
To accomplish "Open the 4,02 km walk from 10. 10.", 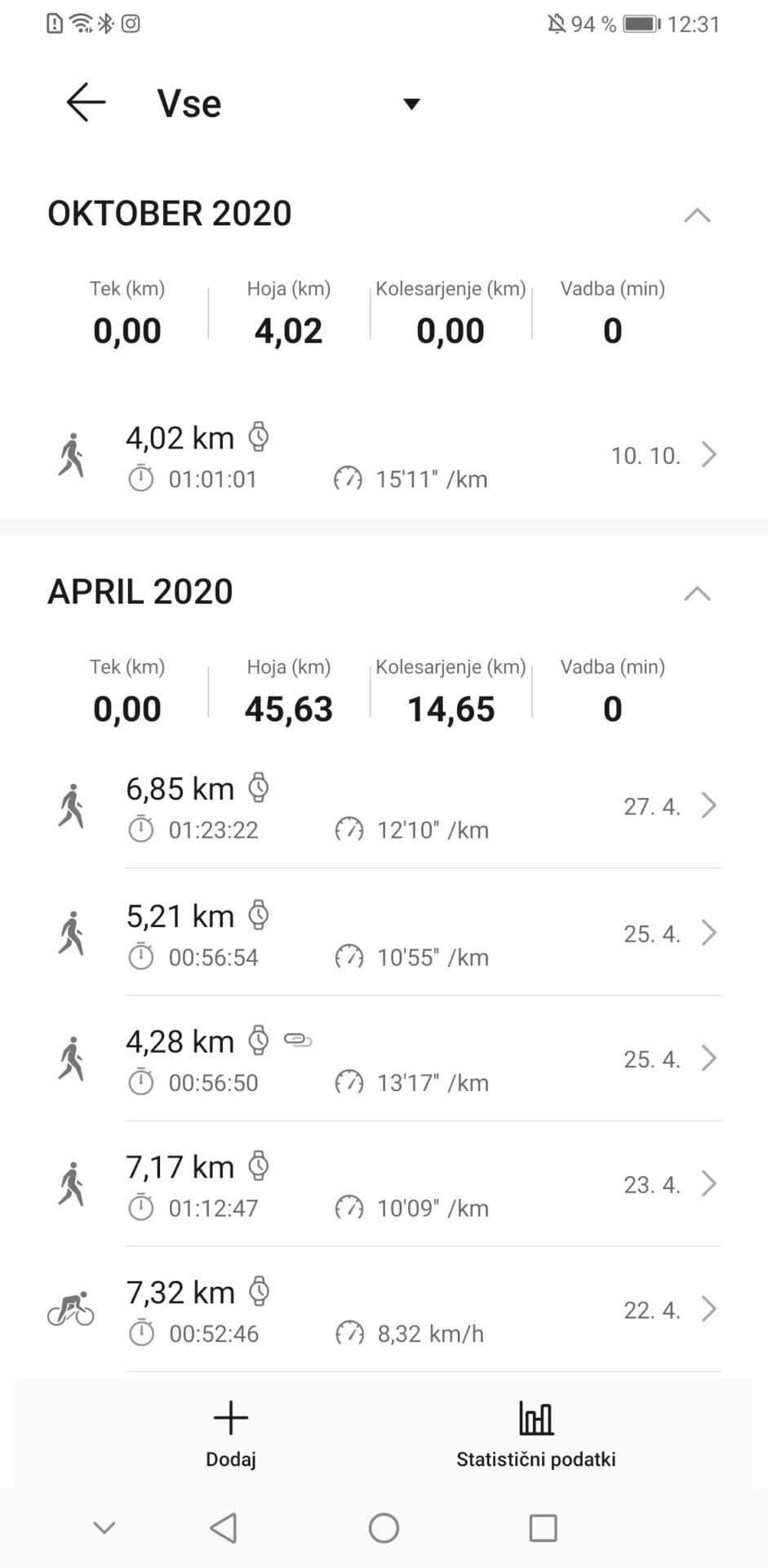I will click(x=384, y=456).
